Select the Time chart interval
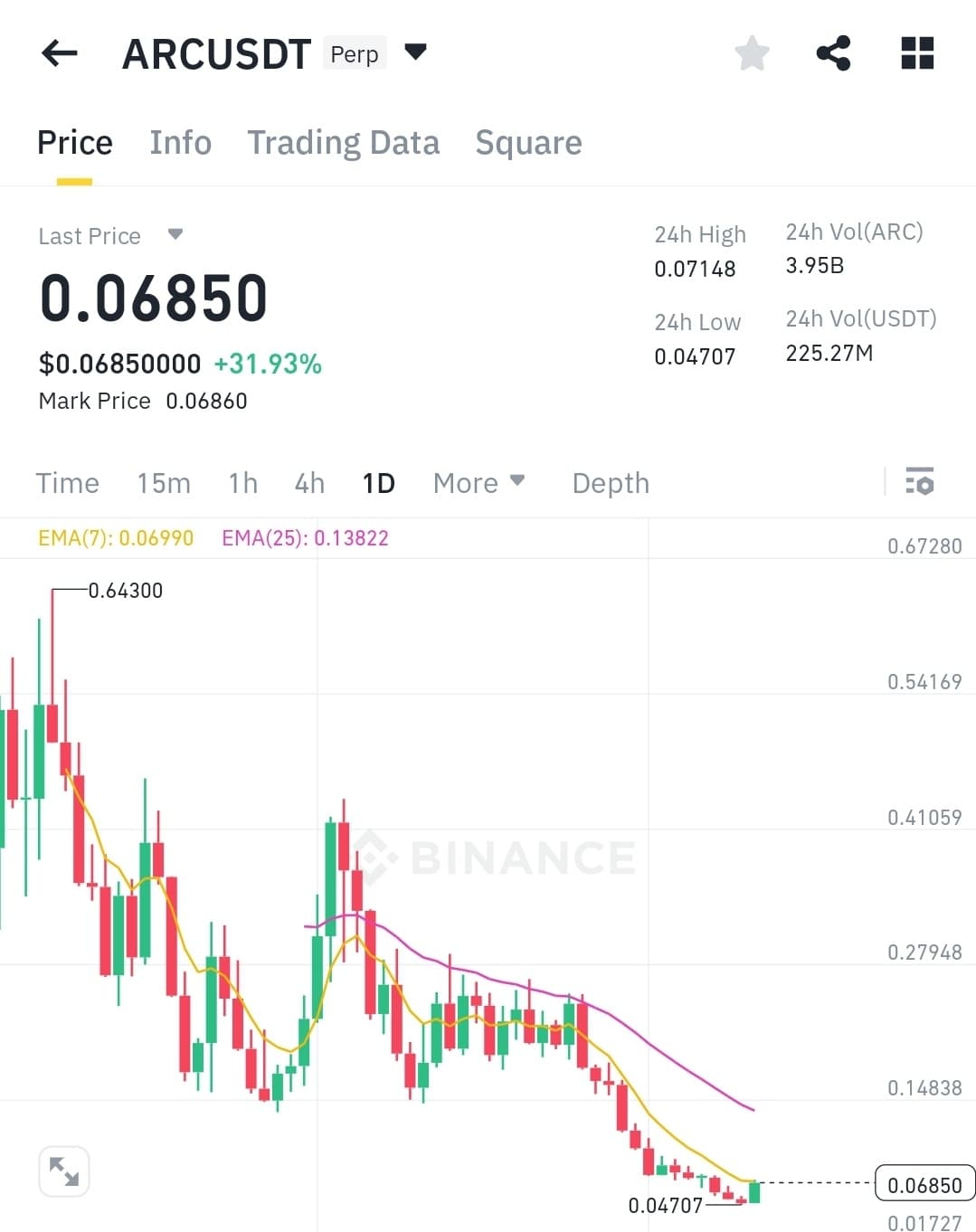Viewport: 976px width, 1232px height. click(x=67, y=483)
